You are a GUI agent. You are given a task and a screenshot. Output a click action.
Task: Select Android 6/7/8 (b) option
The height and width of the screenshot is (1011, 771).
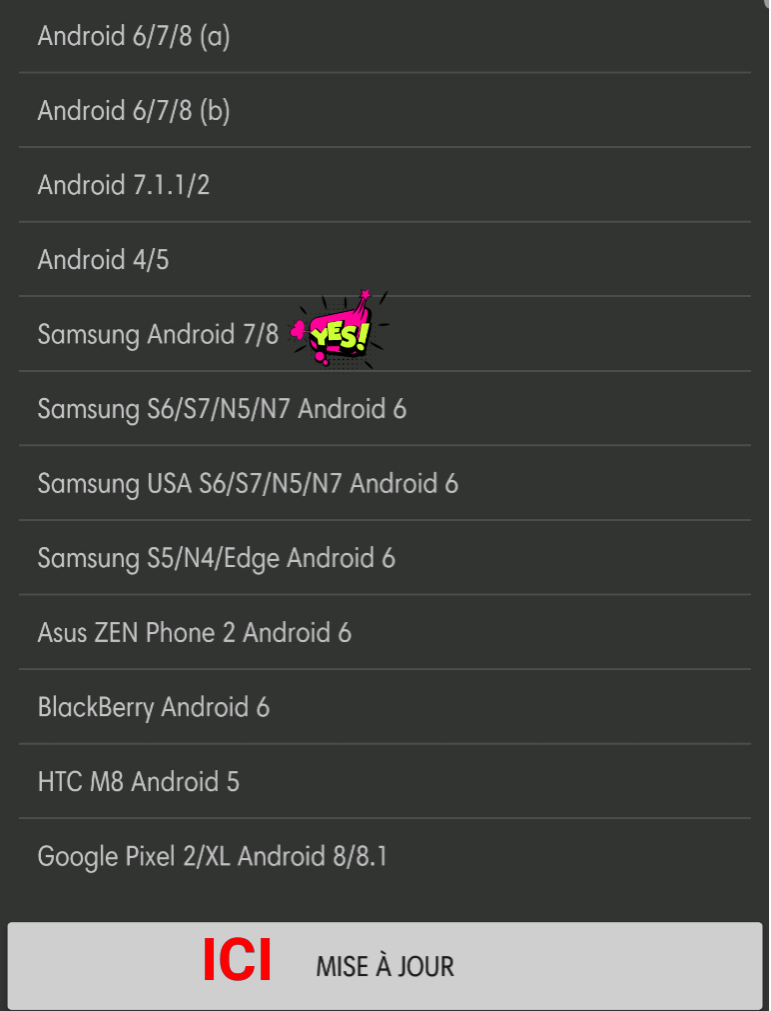134,110
